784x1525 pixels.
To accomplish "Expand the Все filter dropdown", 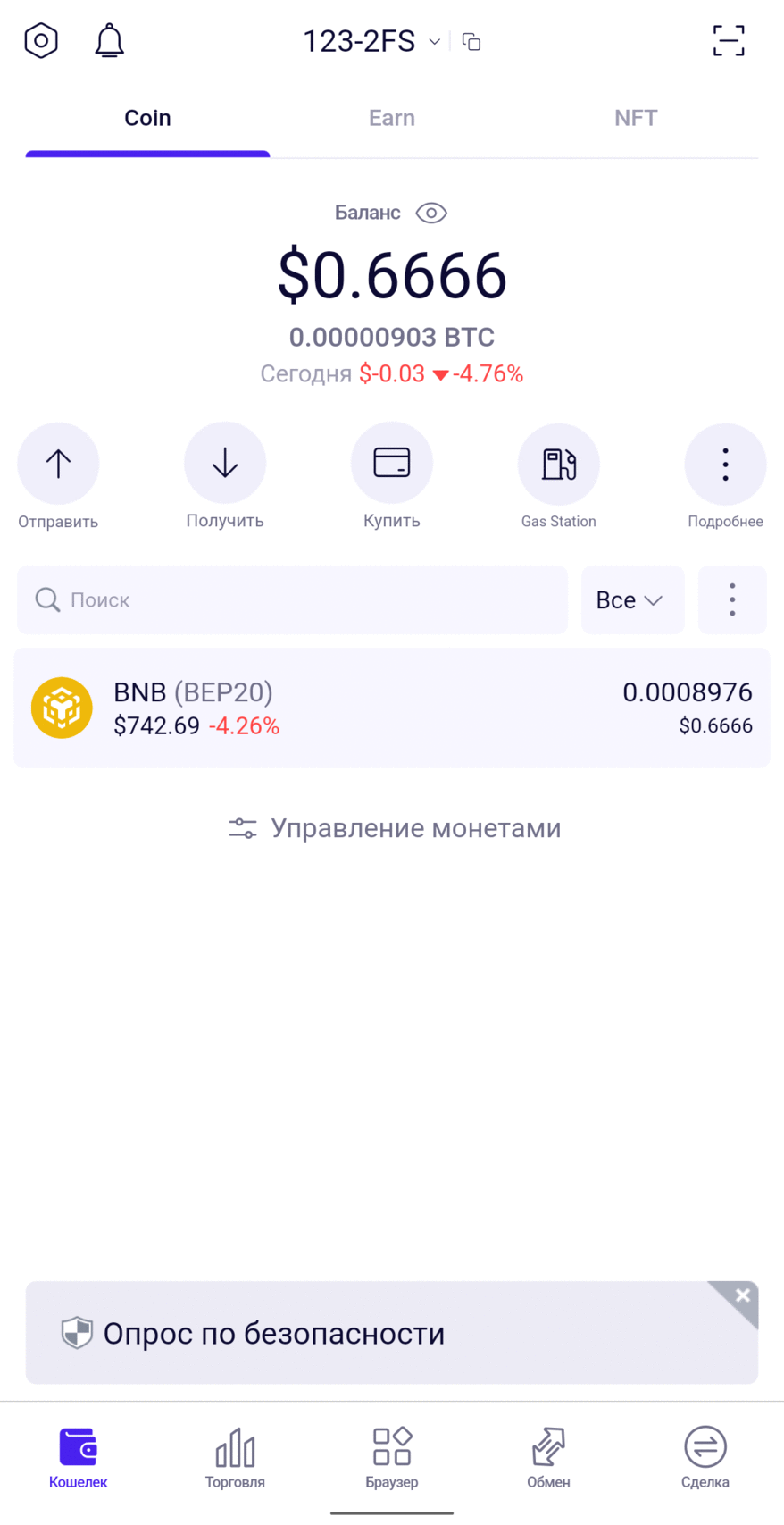I will tap(632, 600).
